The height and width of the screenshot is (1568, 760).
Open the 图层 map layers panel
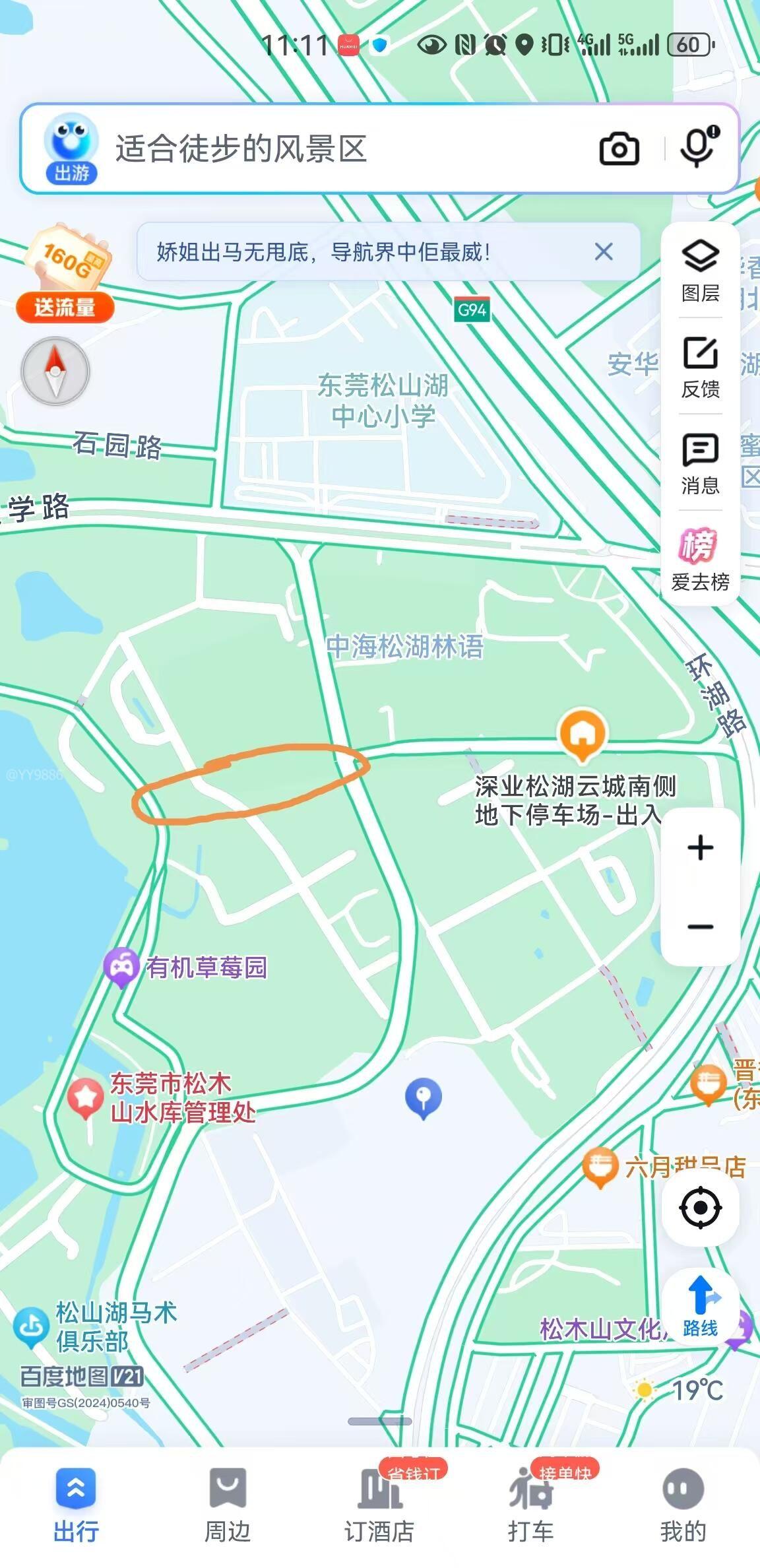coord(700,271)
